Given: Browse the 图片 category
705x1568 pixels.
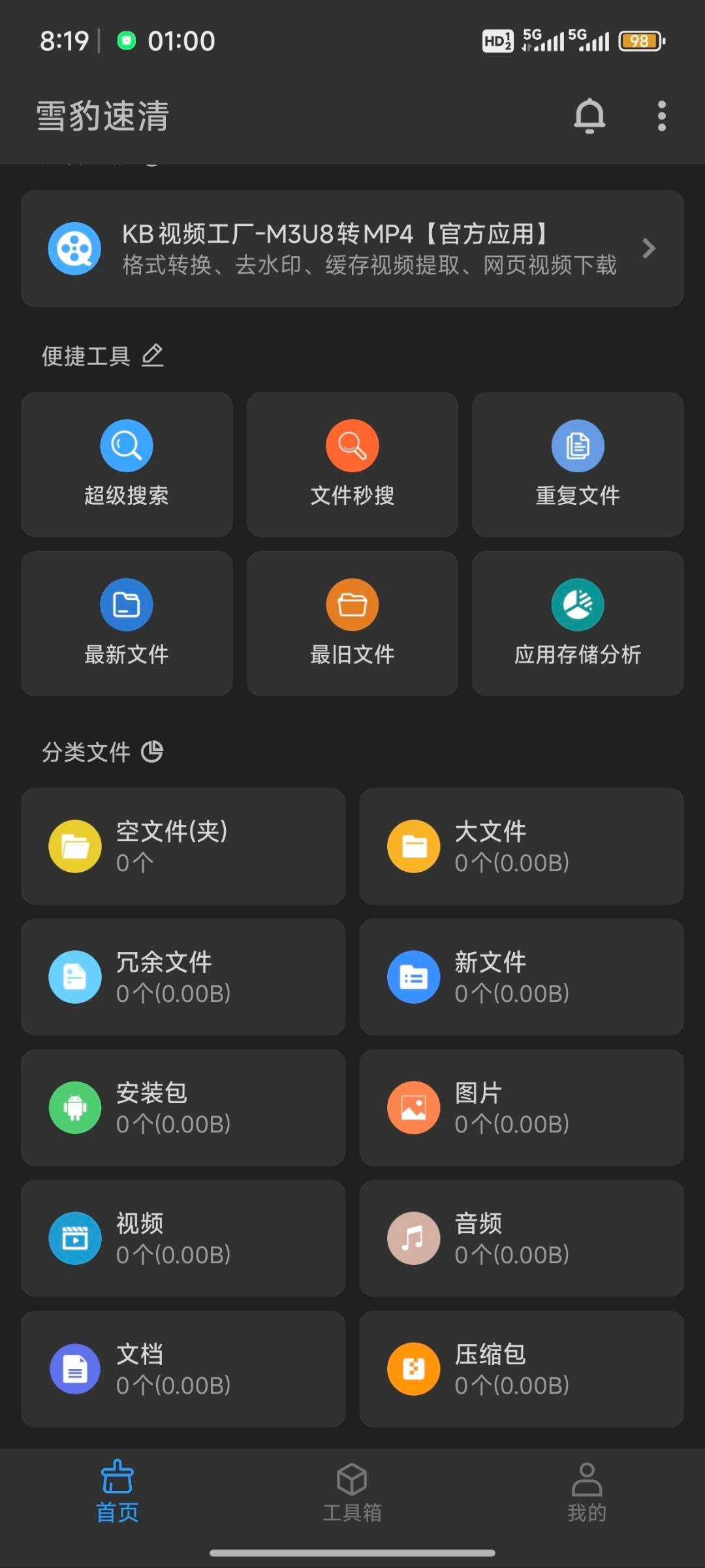Looking at the screenshot, I should coord(521,1107).
